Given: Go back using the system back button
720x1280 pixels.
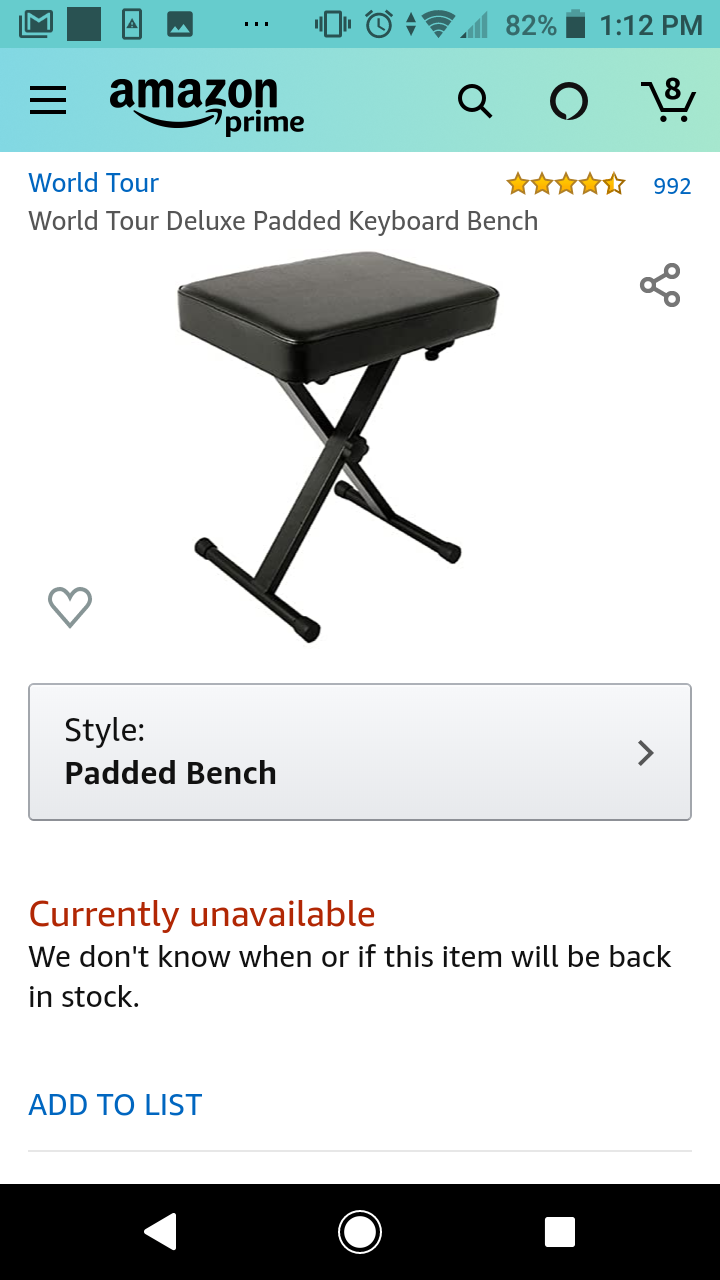Looking at the screenshot, I should pos(160,1232).
